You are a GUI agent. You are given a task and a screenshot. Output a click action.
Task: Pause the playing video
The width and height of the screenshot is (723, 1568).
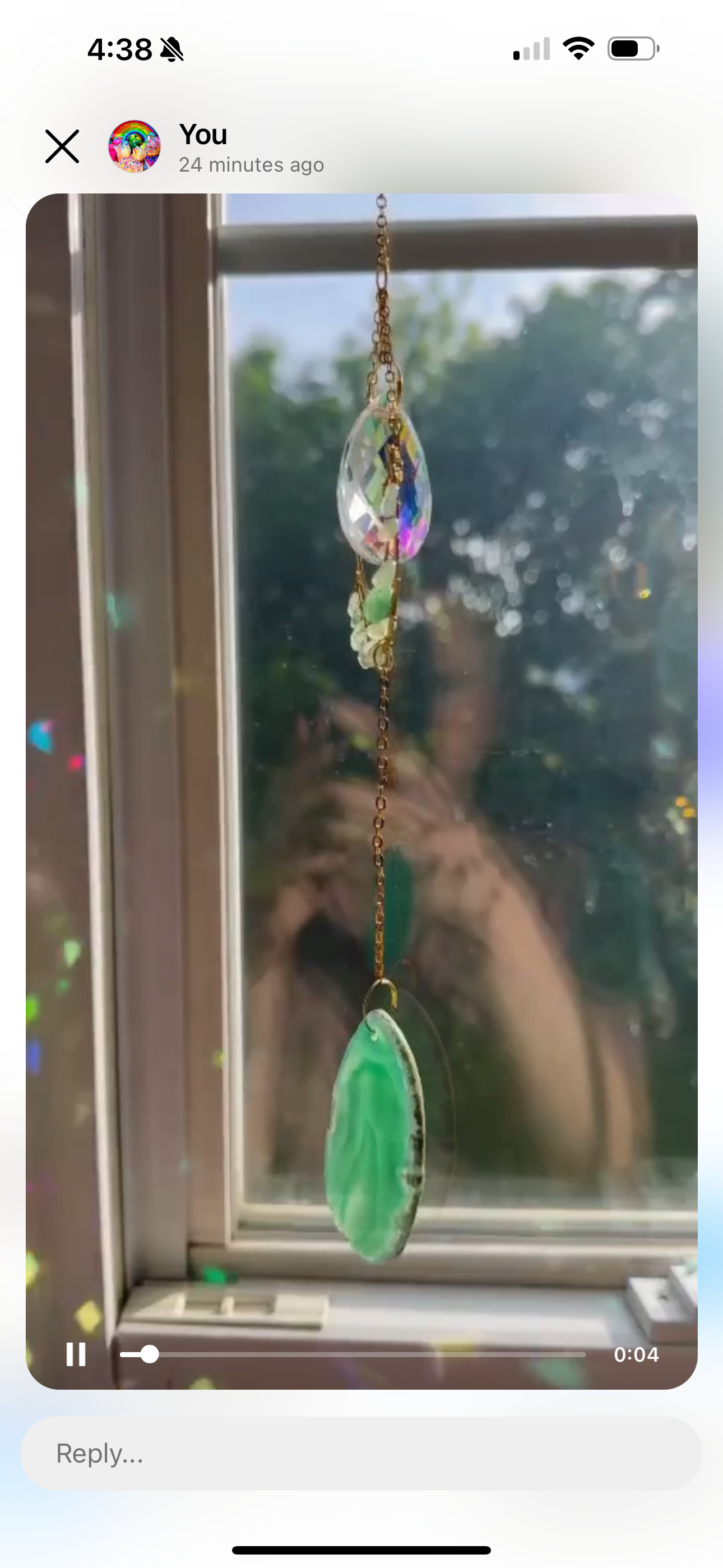pyautogui.click(x=76, y=1354)
